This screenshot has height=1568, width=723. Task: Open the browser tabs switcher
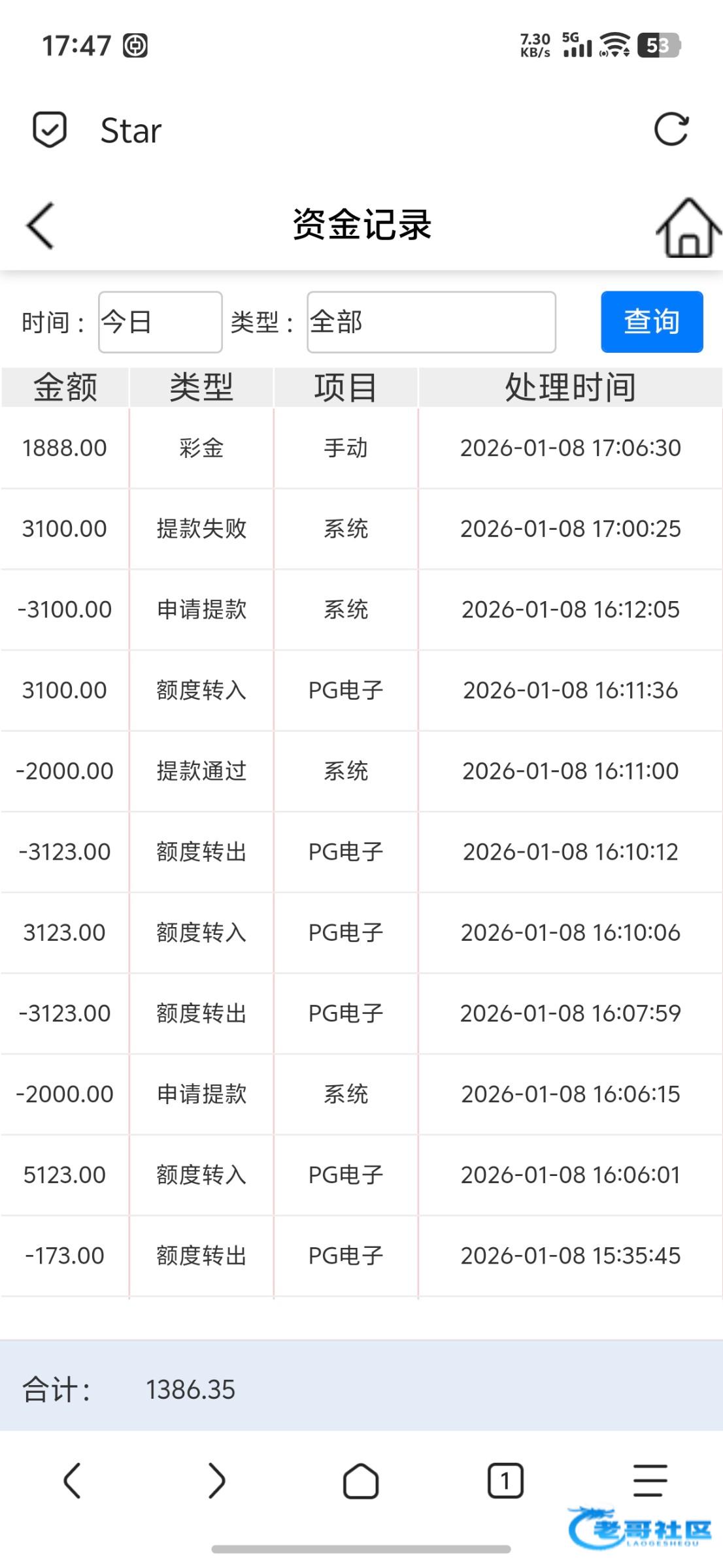pos(505,1480)
